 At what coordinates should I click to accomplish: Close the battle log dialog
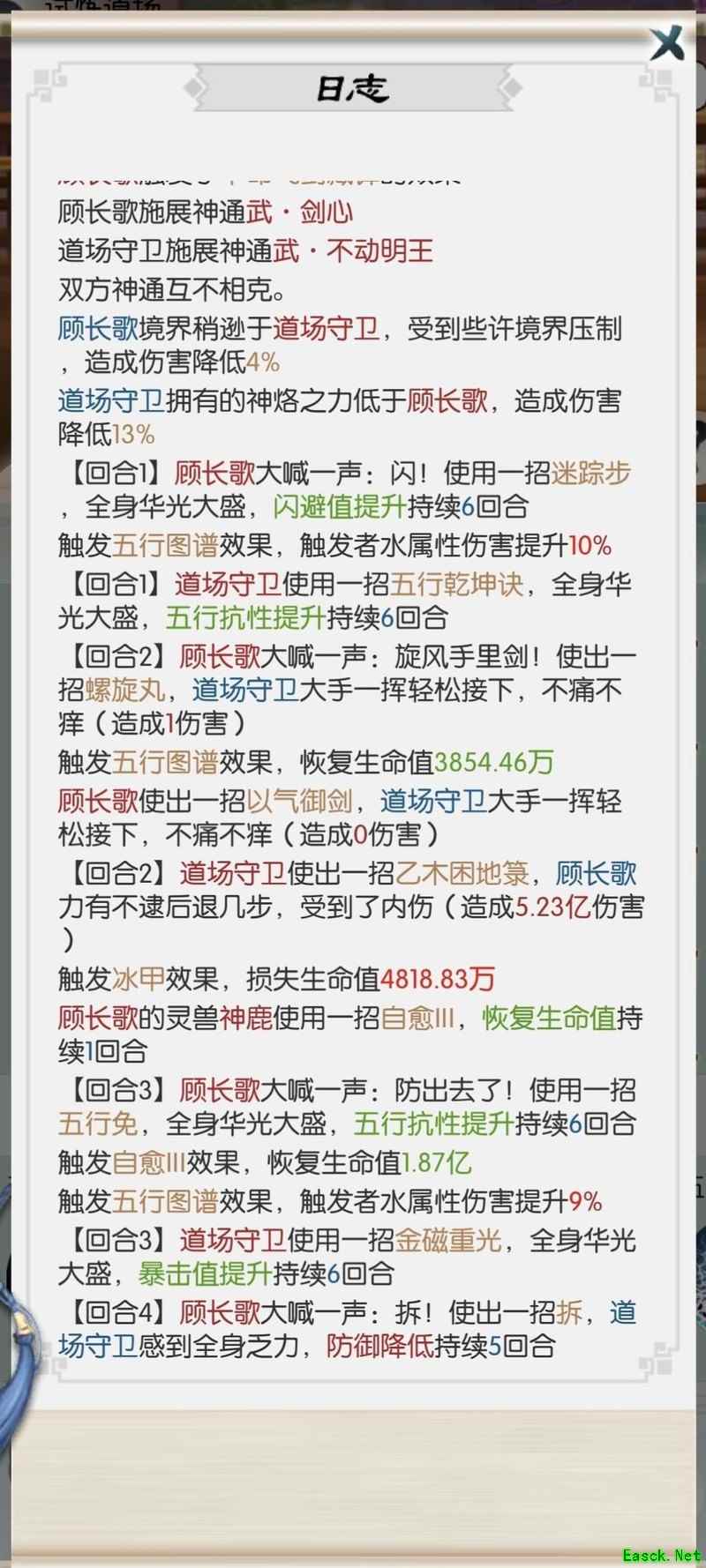[667, 42]
